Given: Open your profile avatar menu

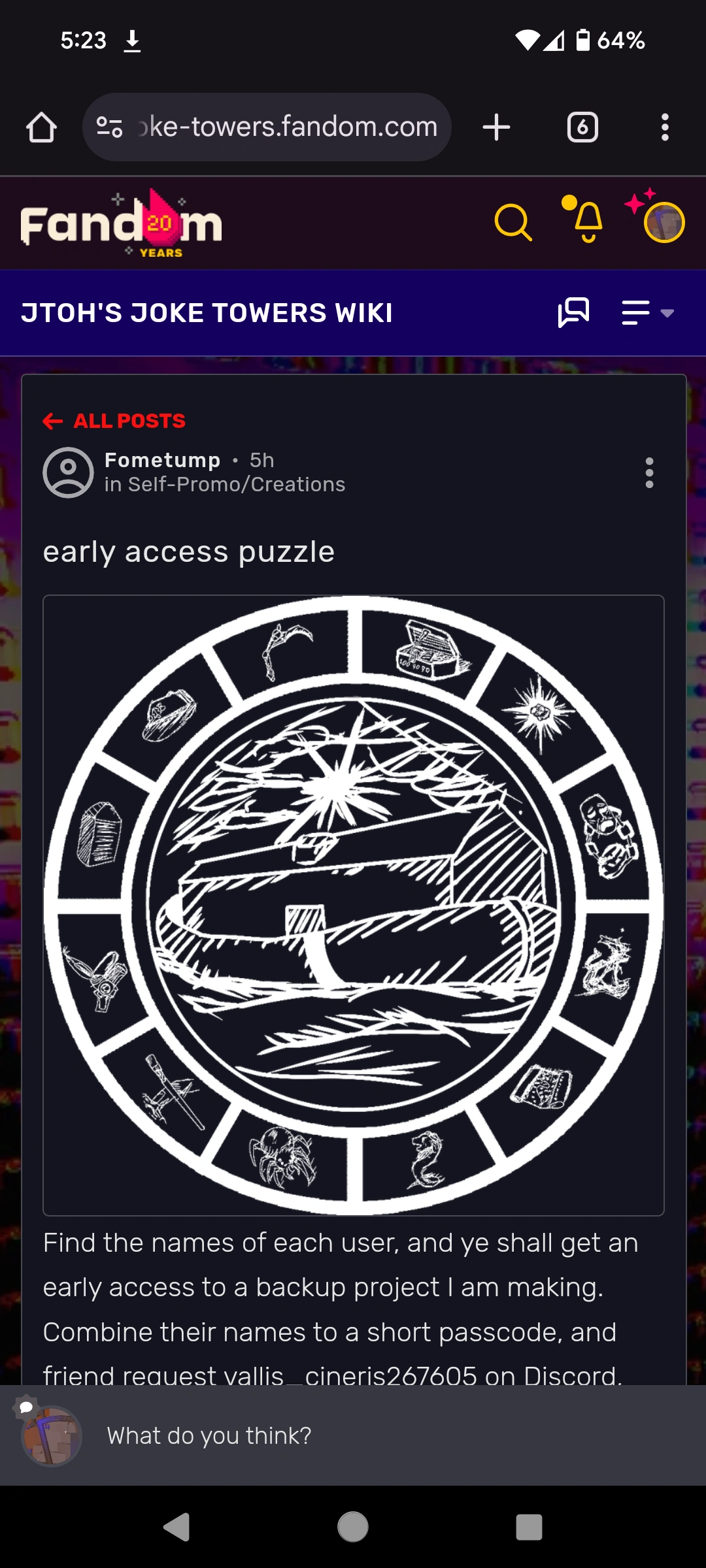Looking at the screenshot, I should pos(663,223).
